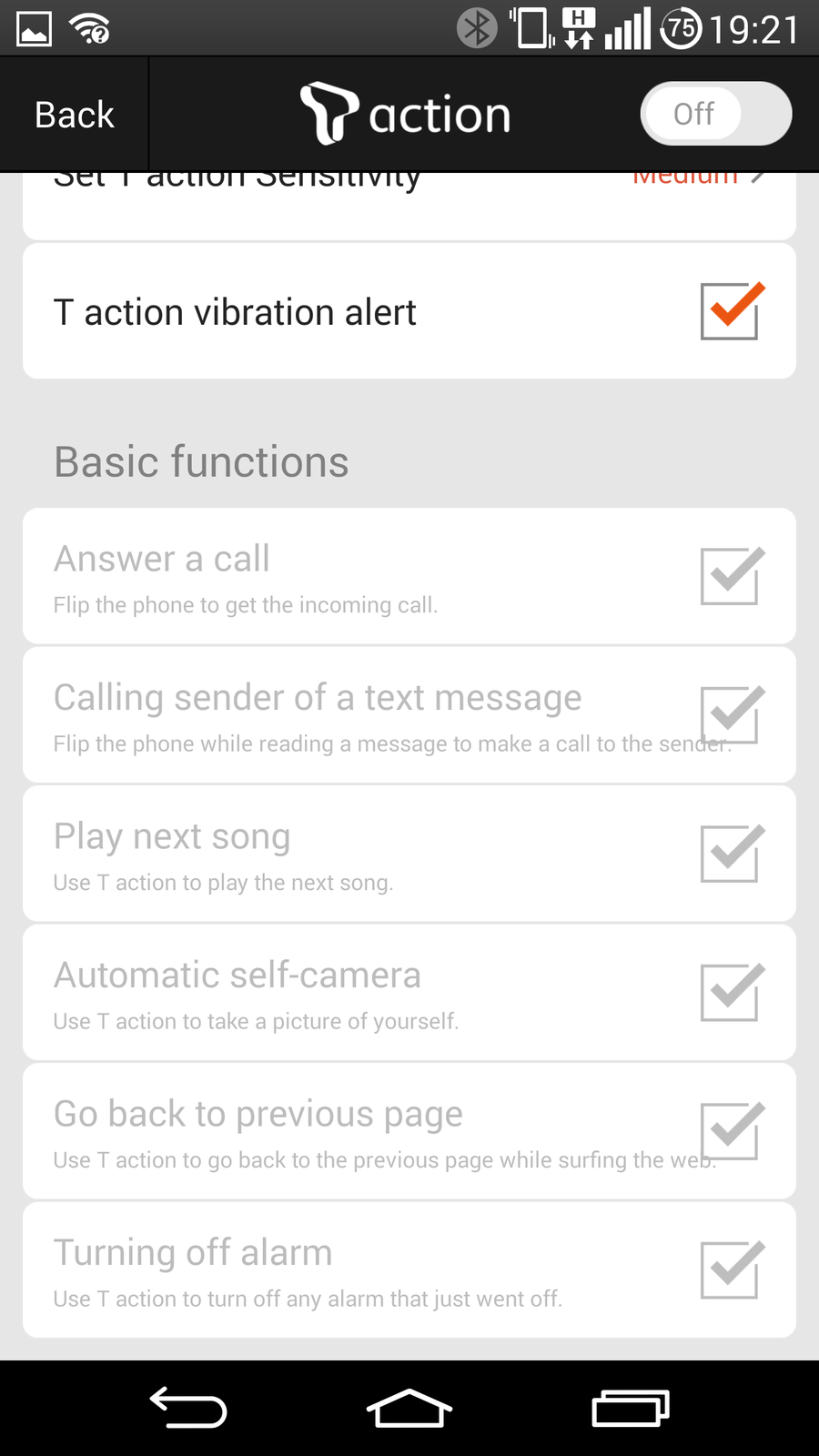Toggle the Turning off alarm checkbox
Image resolution: width=819 pixels, height=1456 pixels.
[730, 1269]
